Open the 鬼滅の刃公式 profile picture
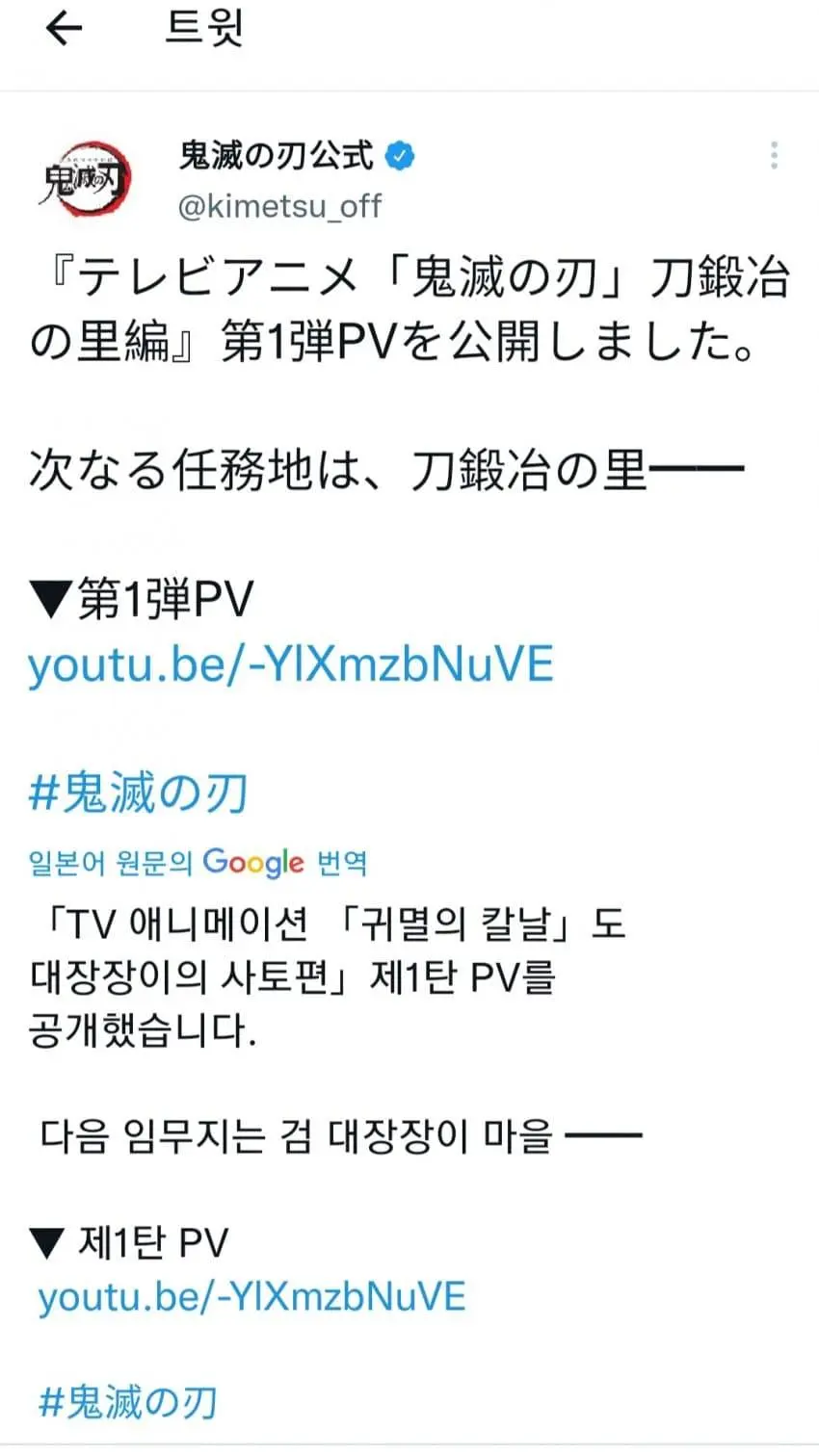Image resolution: width=819 pixels, height=1456 pixels. [85, 180]
